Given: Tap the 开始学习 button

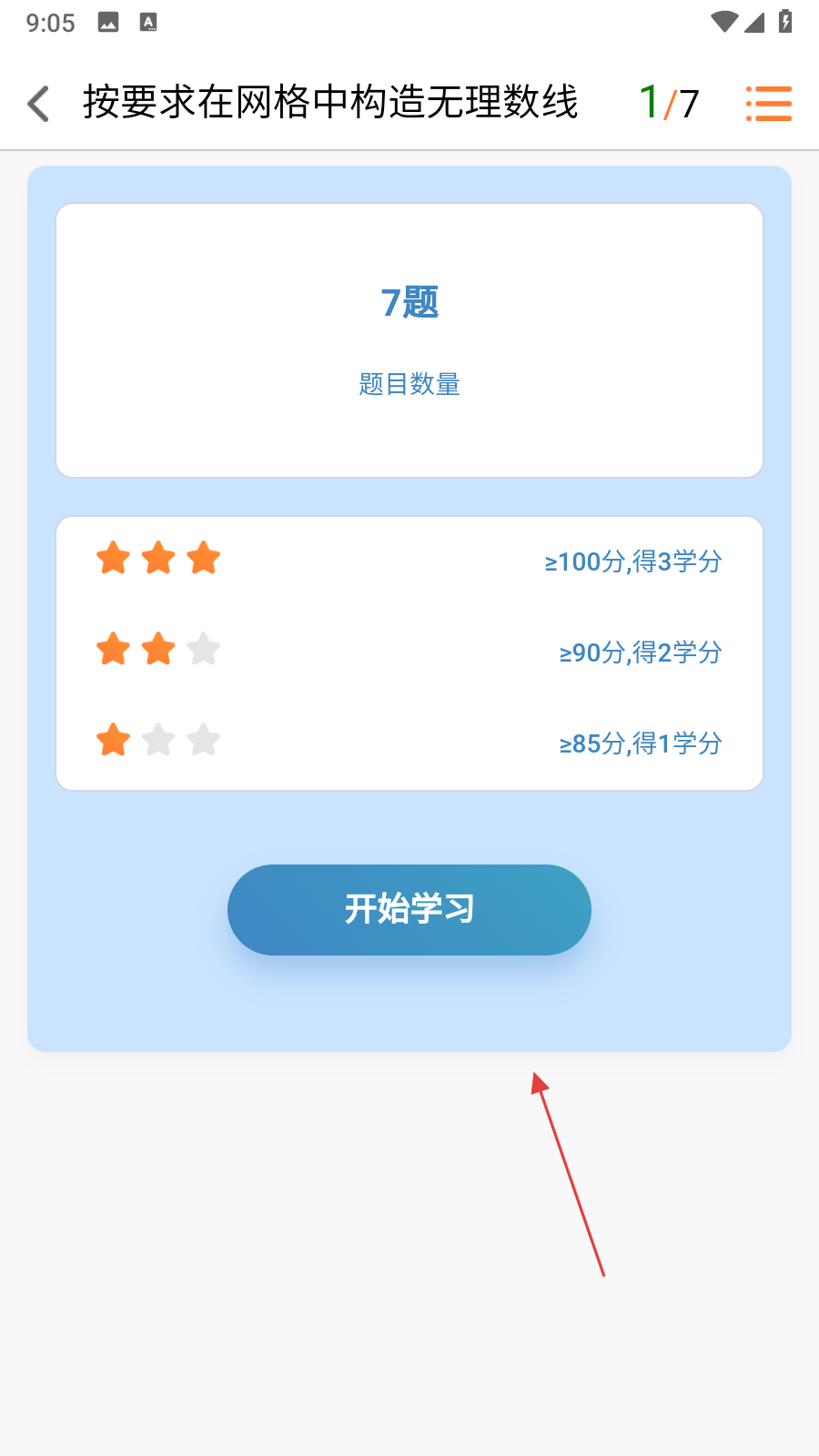Looking at the screenshot, I should (x=409, y=909).
